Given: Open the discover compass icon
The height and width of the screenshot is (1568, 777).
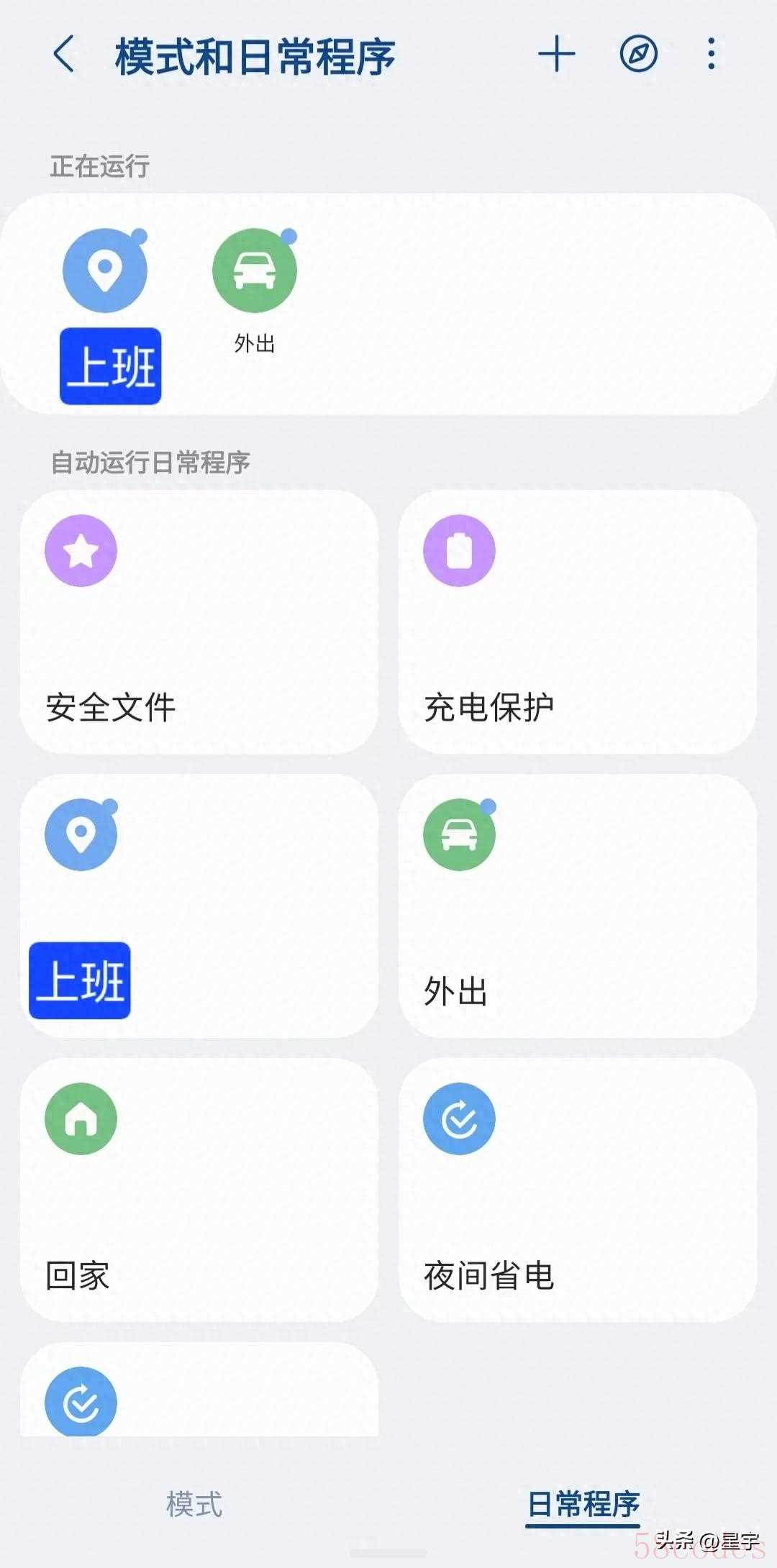Looking at the screenshot, I should 638,55.
